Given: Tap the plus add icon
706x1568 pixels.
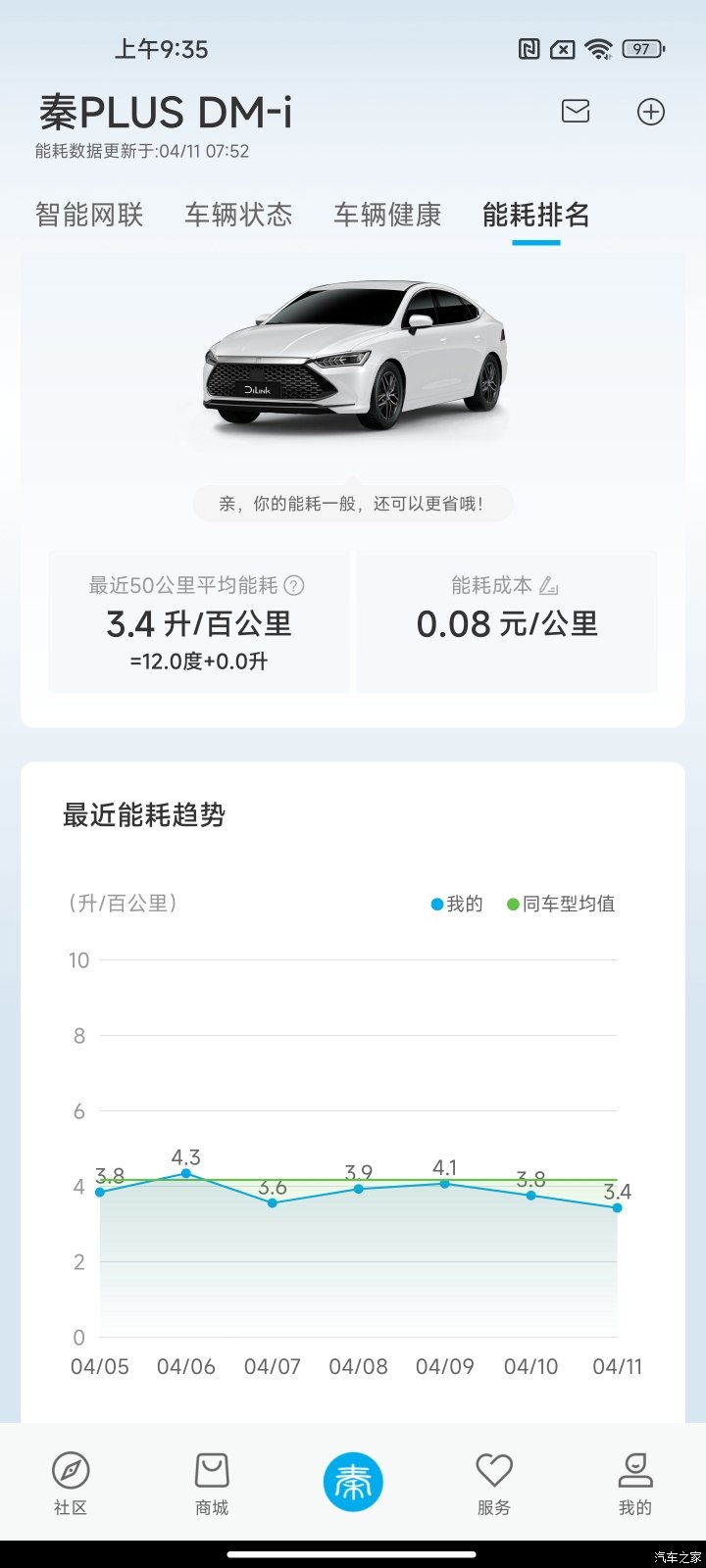Looking at the screenshot, I should coord(651,112).
